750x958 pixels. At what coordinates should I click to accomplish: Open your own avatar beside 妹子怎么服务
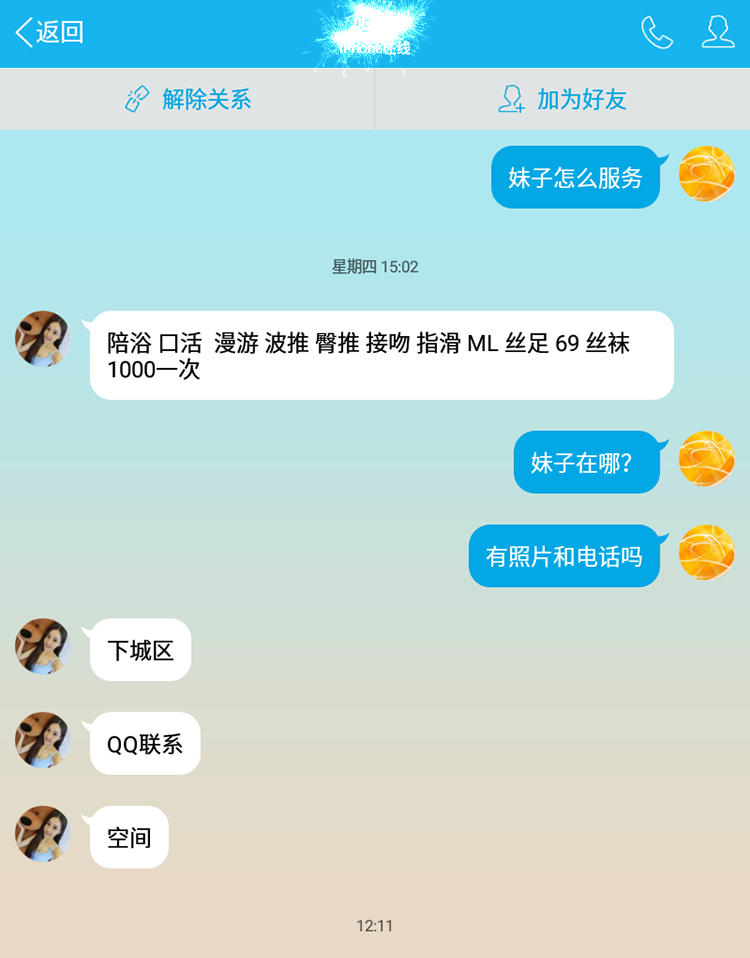[706, 174]
